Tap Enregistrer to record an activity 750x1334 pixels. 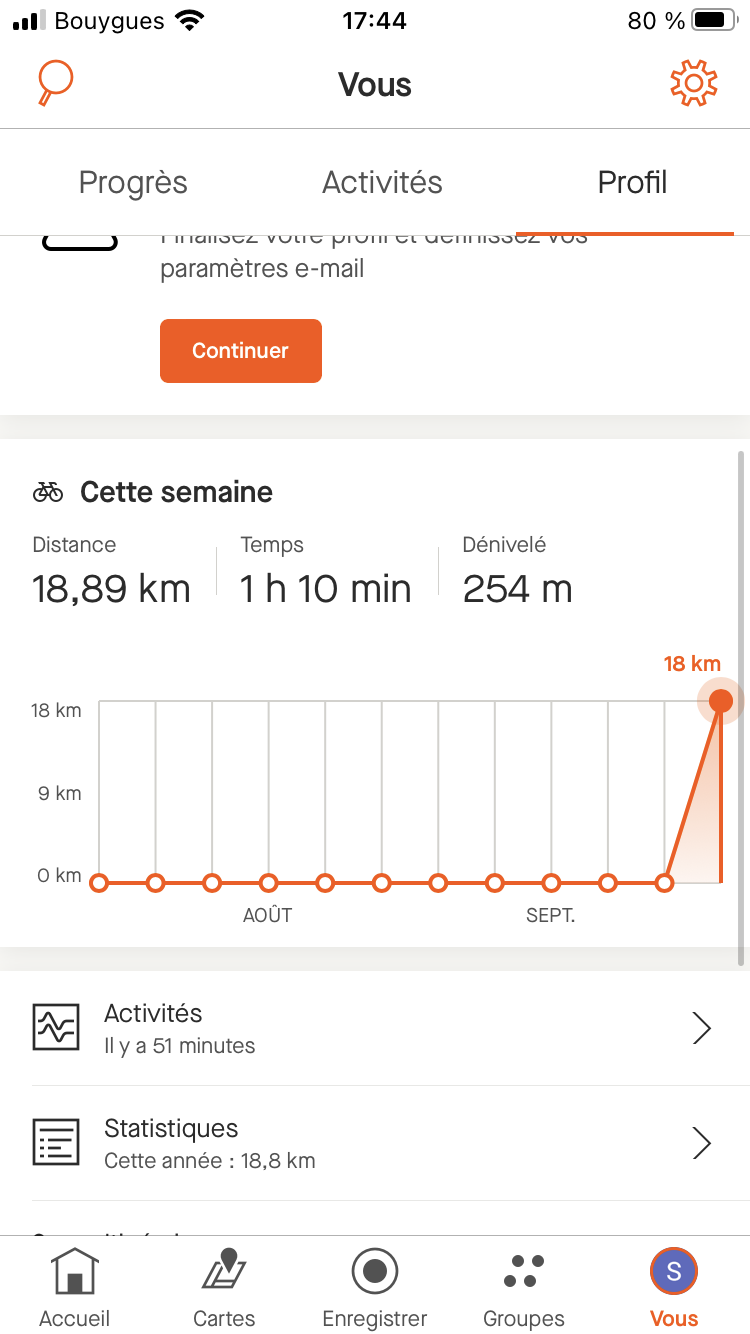tap(375, 1288)
